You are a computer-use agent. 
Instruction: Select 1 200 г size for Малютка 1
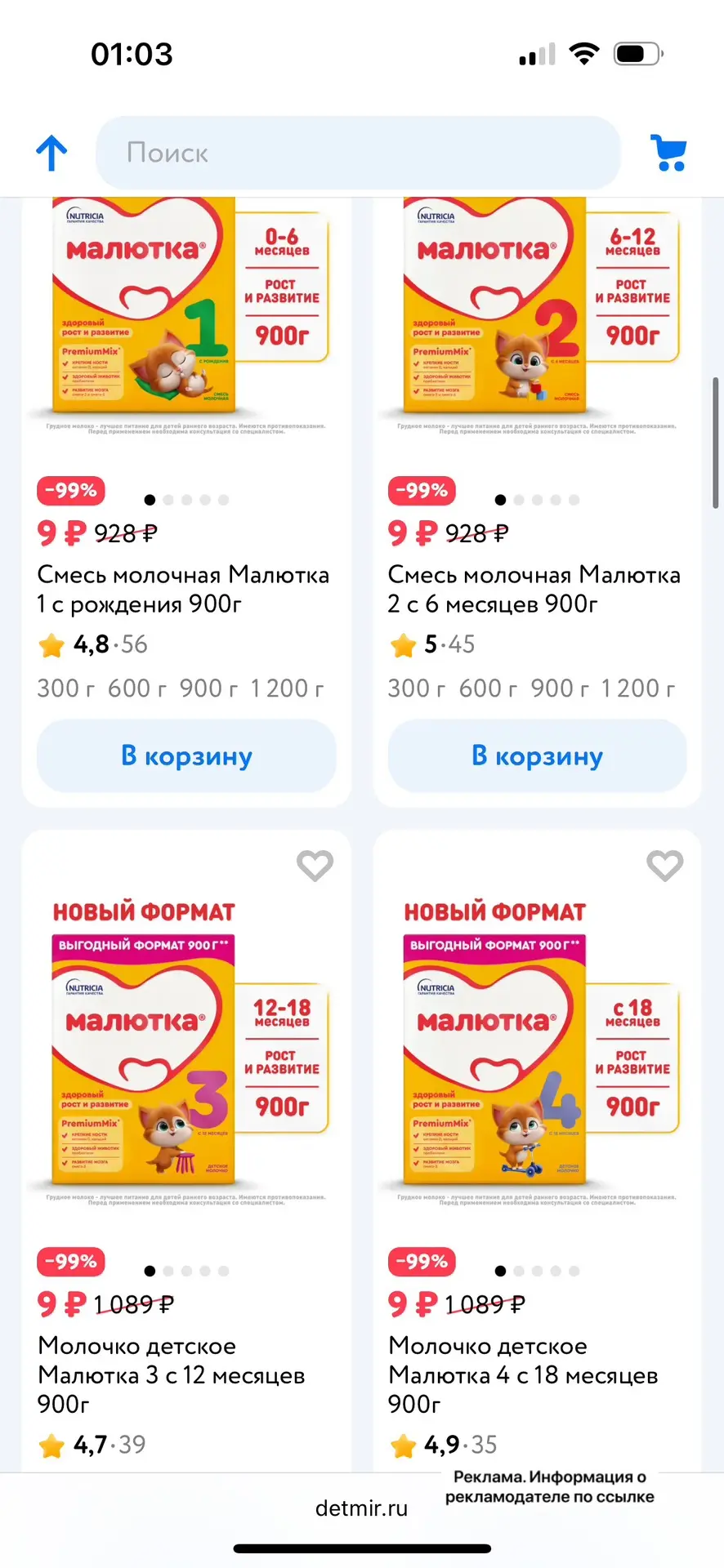(x=287, y=688)
